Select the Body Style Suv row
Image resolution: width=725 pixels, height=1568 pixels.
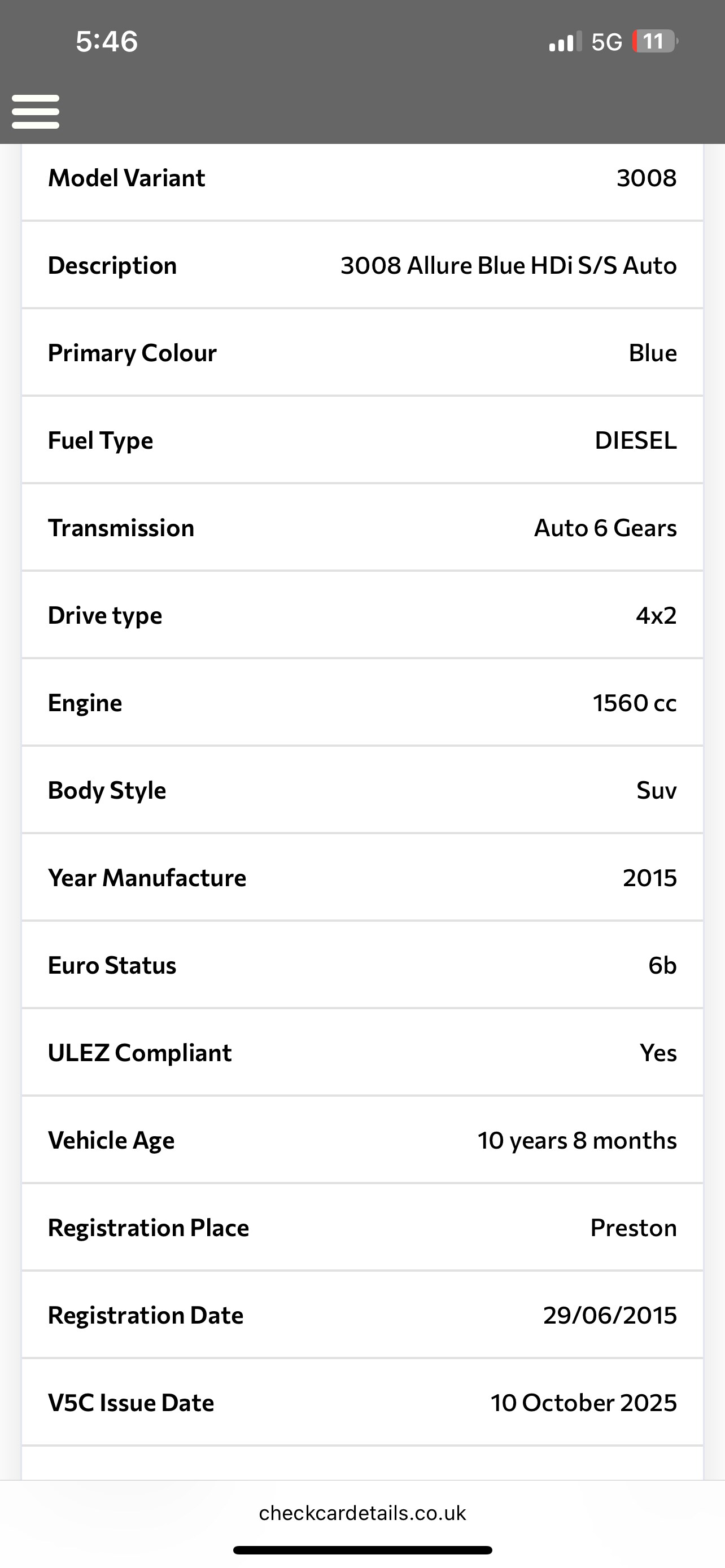(x=362, y=790)
